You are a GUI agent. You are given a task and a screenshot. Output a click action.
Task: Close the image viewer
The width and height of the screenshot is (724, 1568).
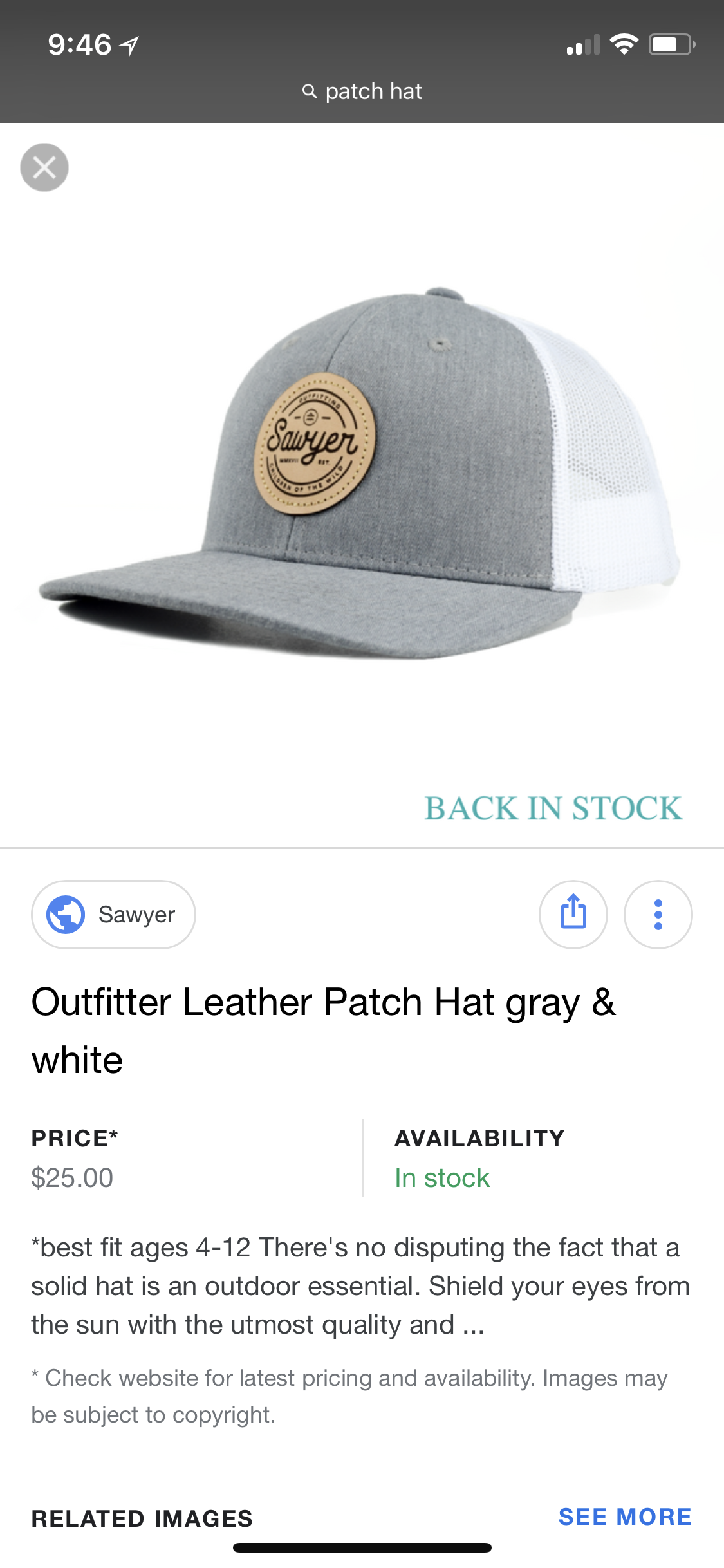click(44, 167)
